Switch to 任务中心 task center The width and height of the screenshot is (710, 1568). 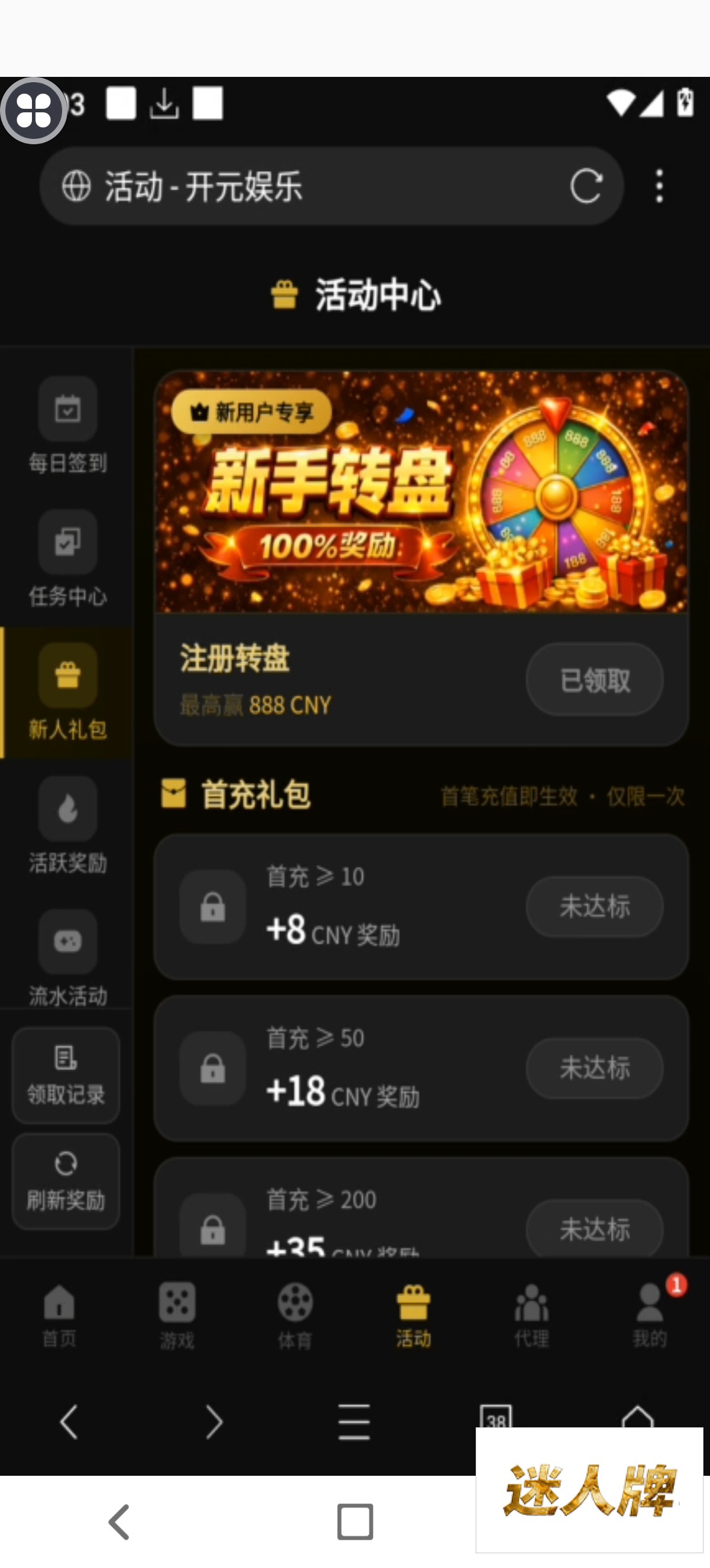[x=67, y=559]
